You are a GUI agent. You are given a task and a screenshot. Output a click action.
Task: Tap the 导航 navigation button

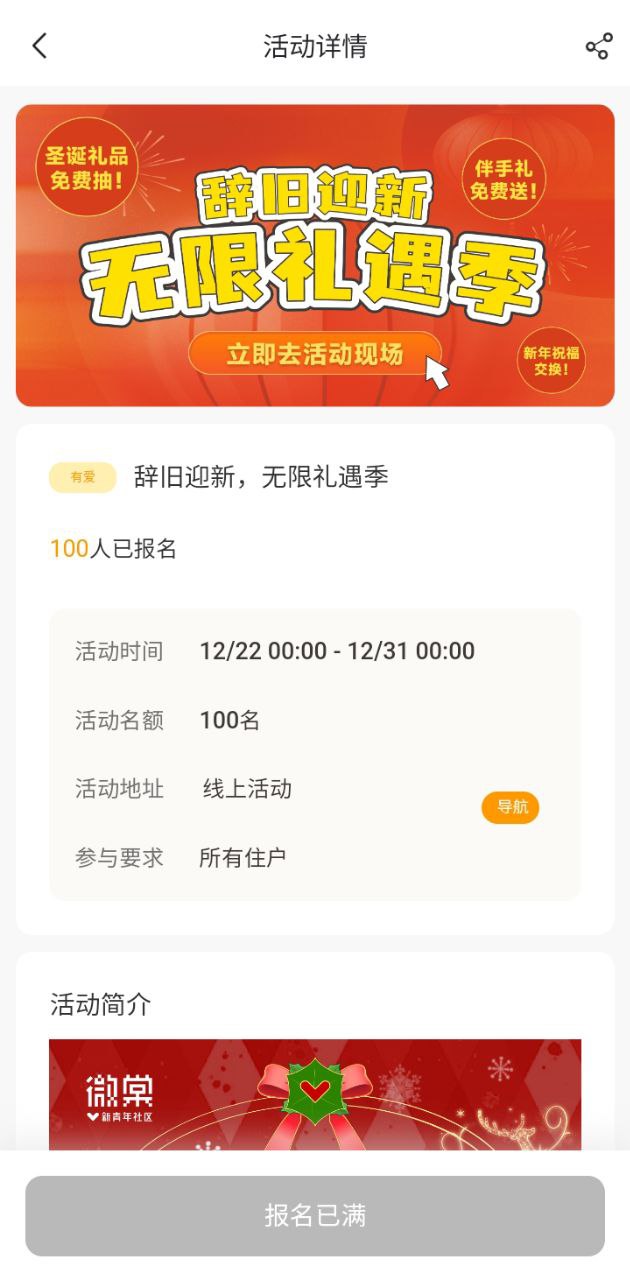[510, 807]
